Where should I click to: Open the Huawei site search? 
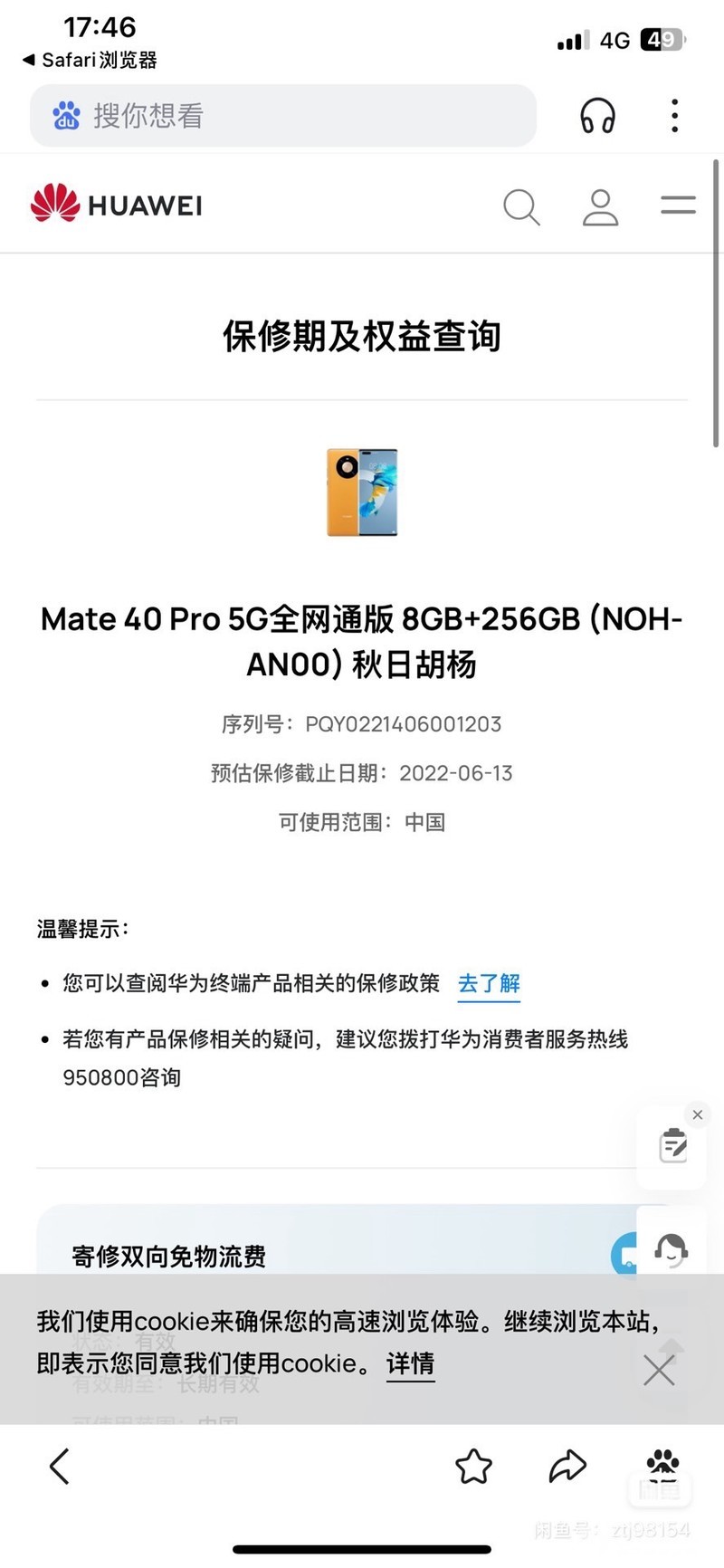[521, 206]
